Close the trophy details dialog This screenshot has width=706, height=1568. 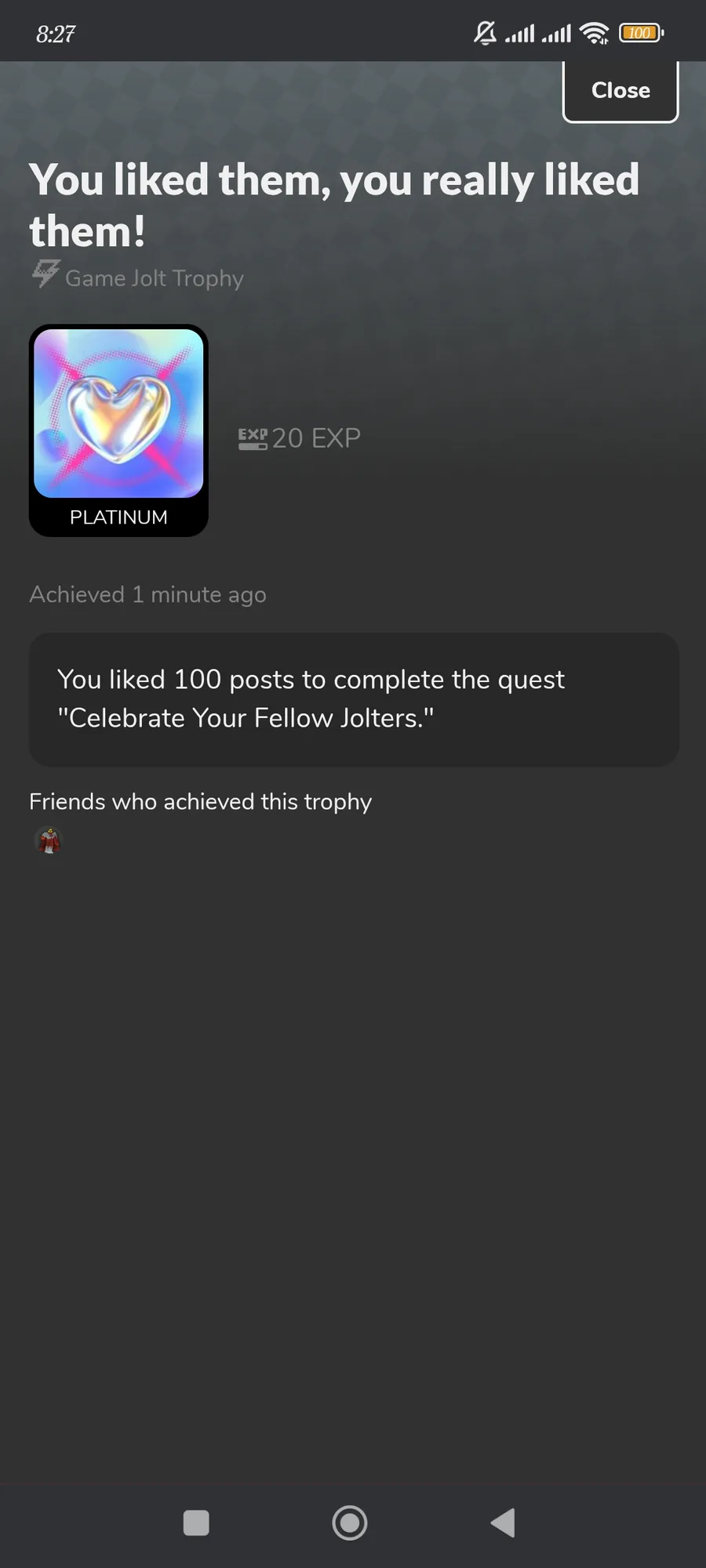pos(620,91)
